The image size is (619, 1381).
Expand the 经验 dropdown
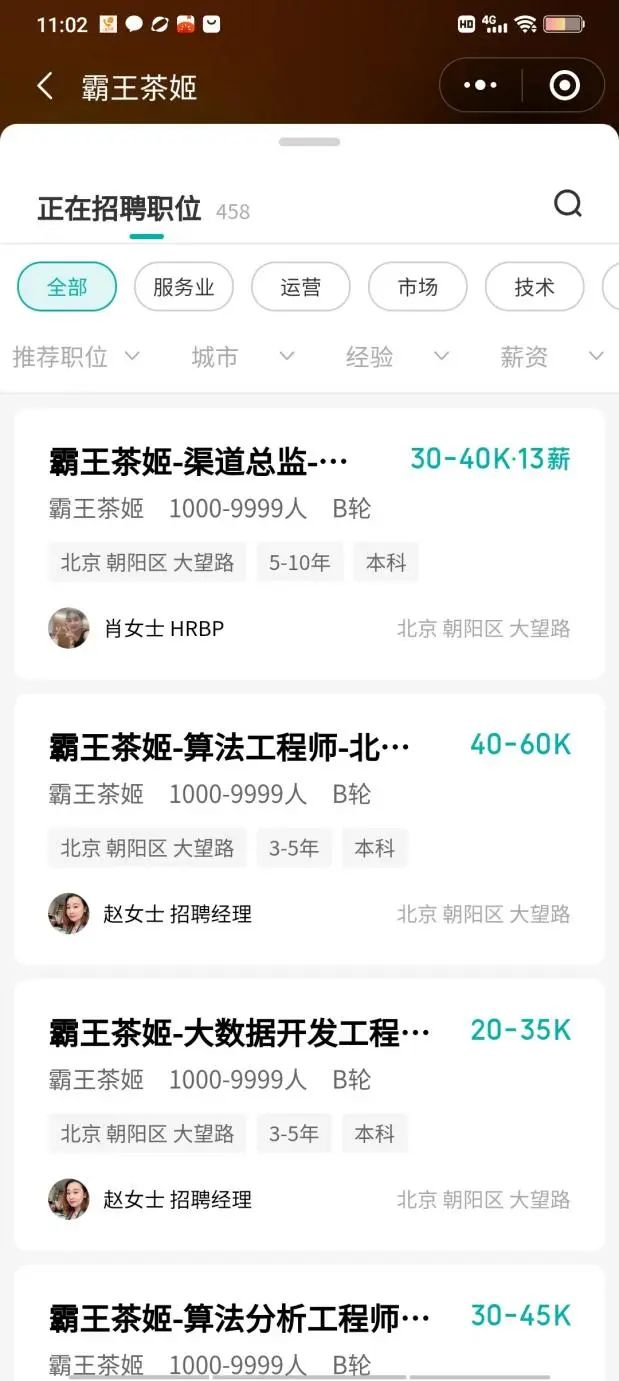point(397,357)
